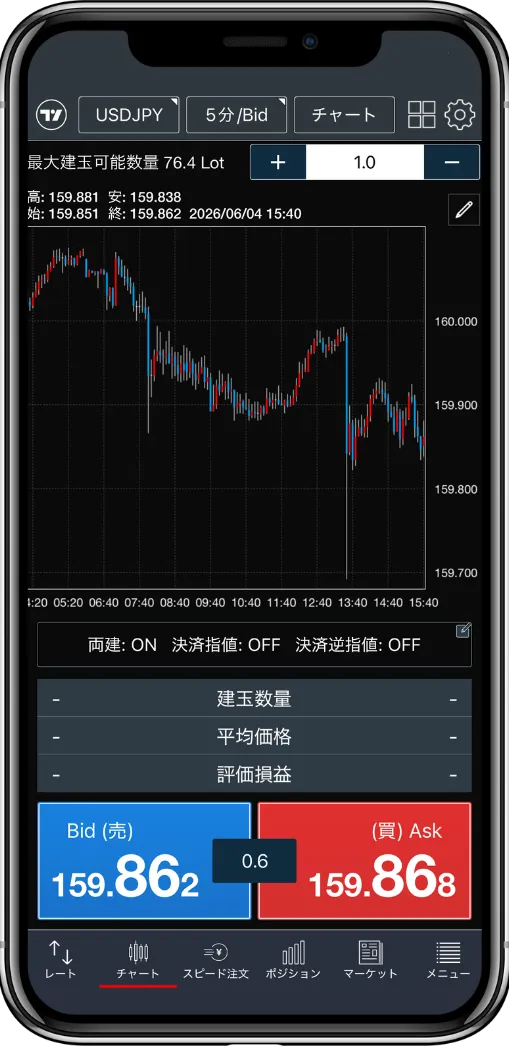The height and width of the screenshot is (1047, 509).
Task: Tap the チャート button
Action: 344,115
